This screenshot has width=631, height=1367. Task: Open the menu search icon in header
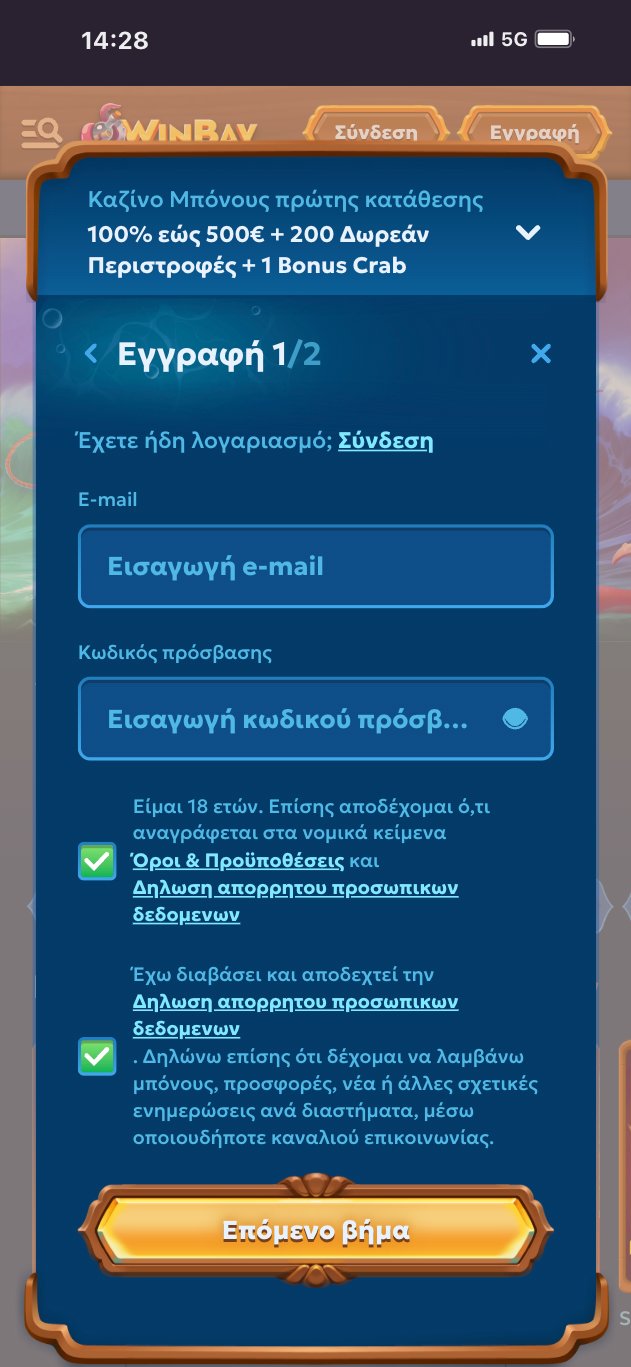[x=41, y=131]
